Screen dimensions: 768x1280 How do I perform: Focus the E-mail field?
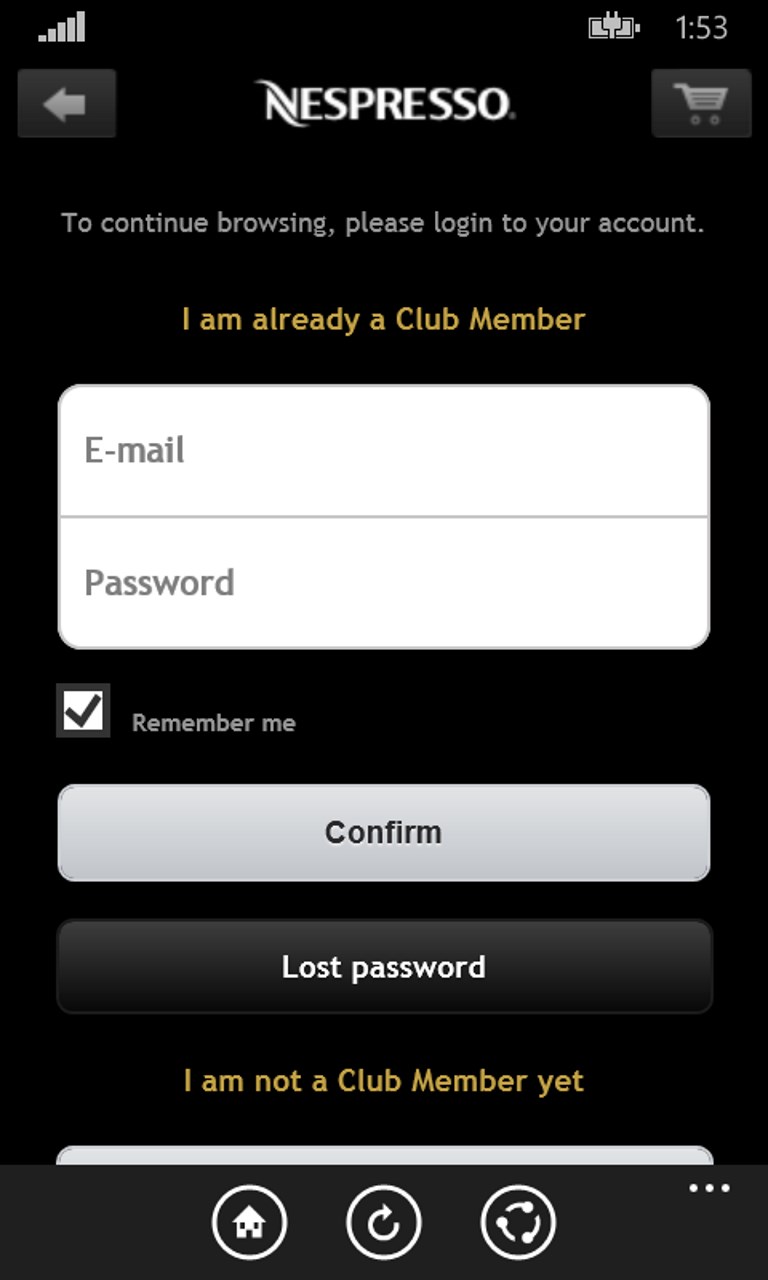(x=384, y=451)
